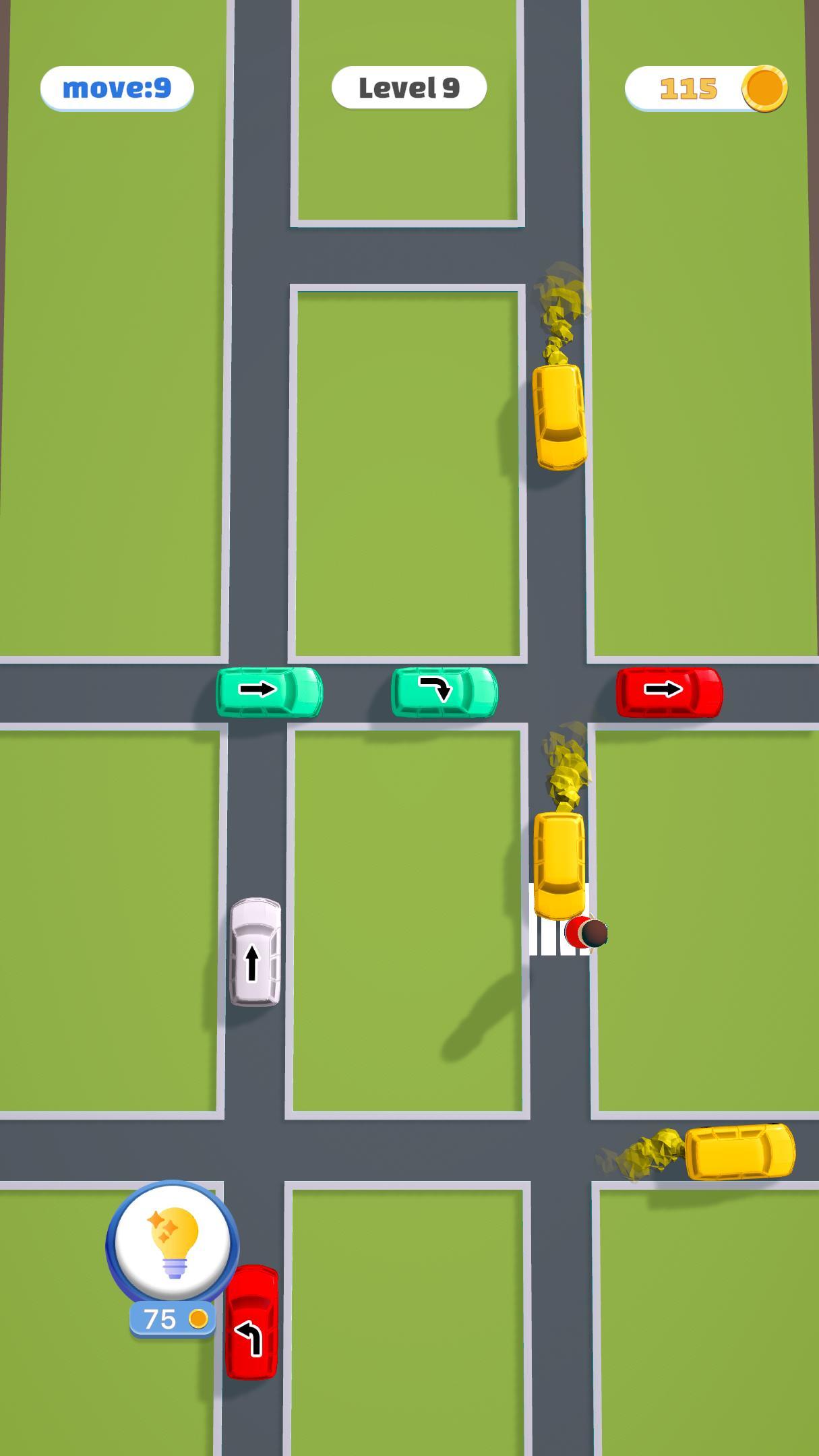This screenshot has width=819, height=1456.
Task: Tap the green car with straight arrow
Action: click(x=269, y=692)
